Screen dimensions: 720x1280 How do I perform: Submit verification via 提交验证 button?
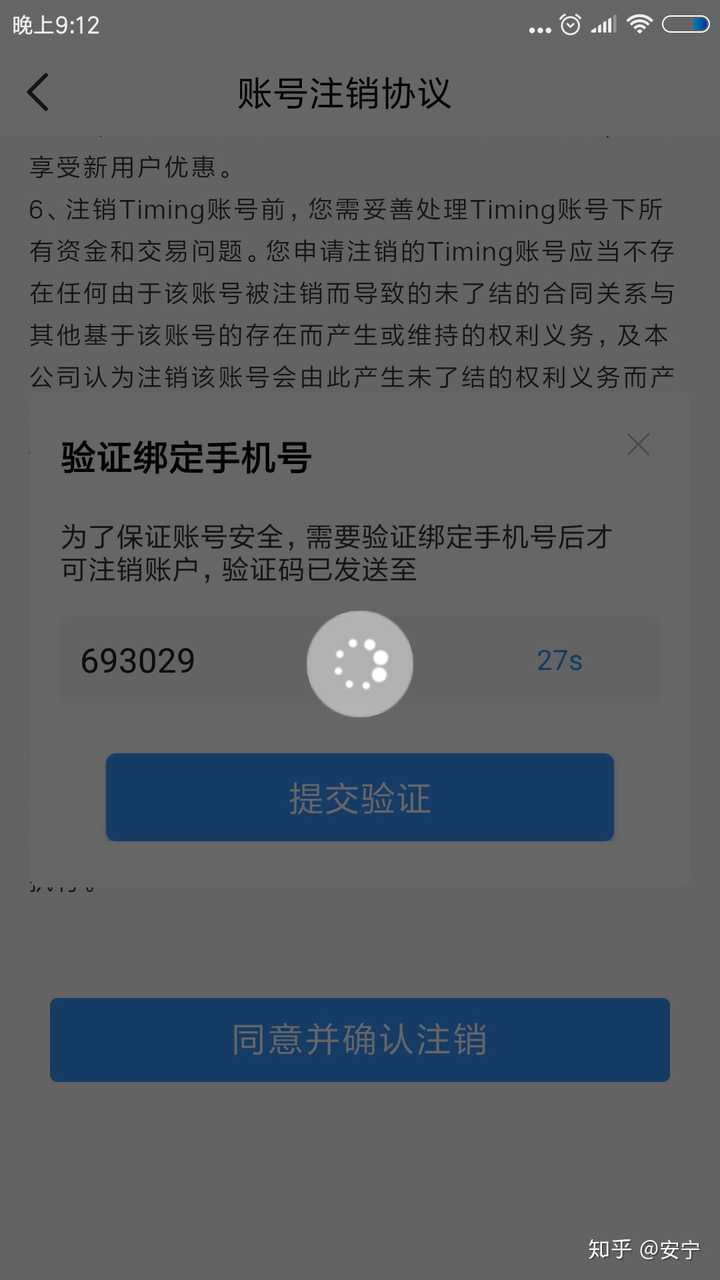(360, 798)
